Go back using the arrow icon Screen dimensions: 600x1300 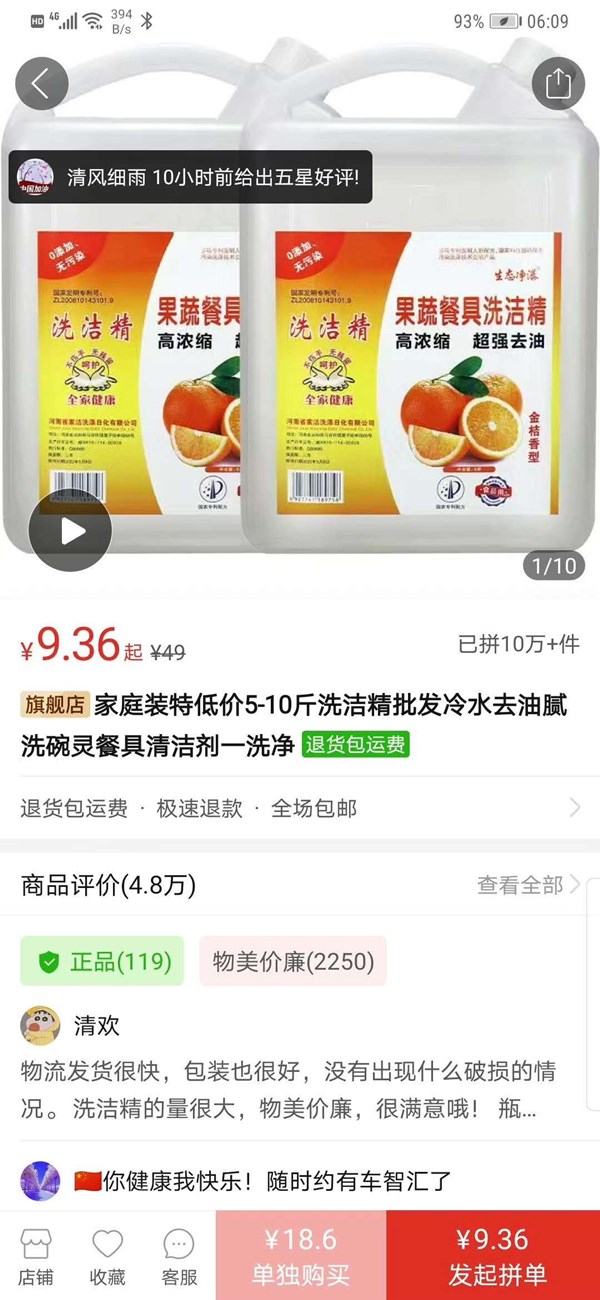click(x=41, y=84)
